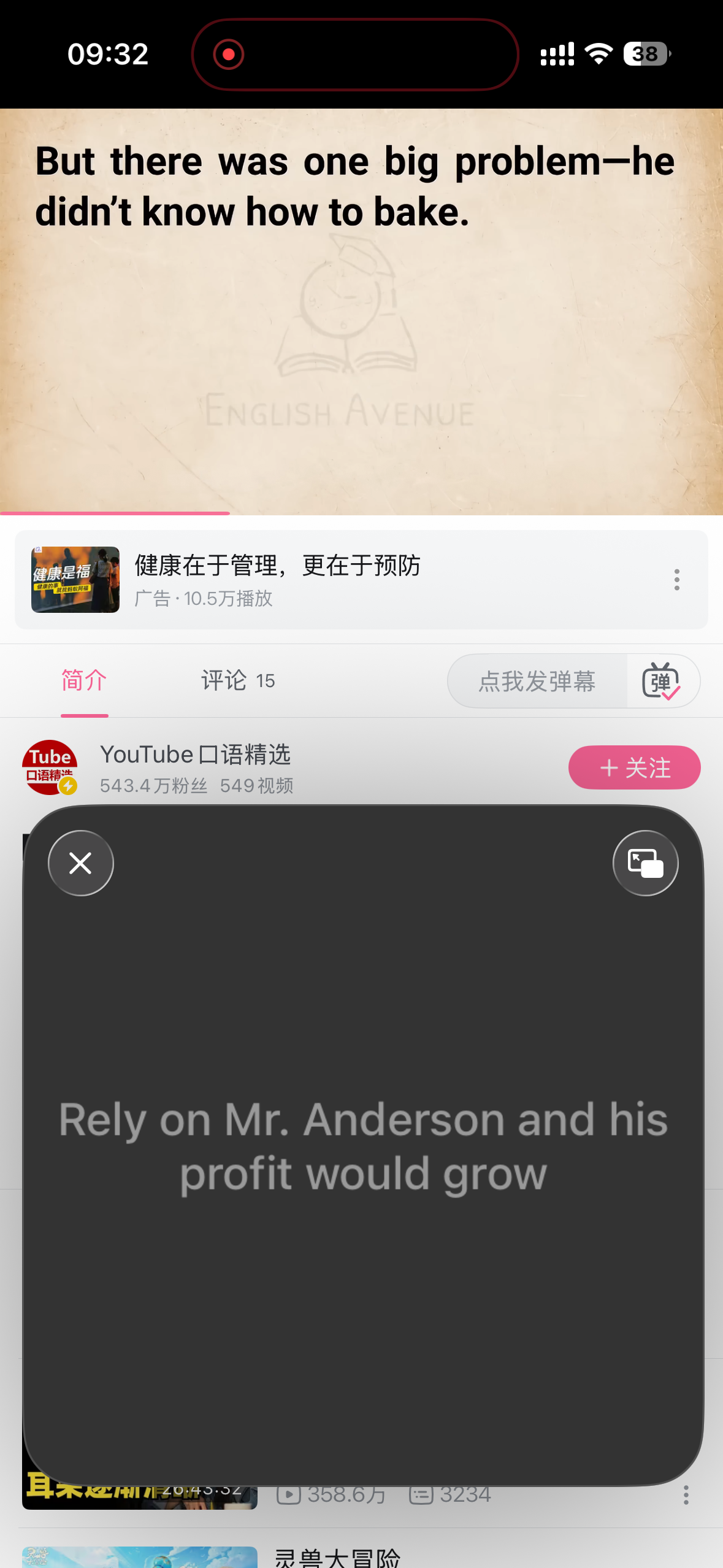The width and height of the screenshot is (723, 1568).
Task: Open the ad card's overflow menu
Action: (x=676, y=580)
